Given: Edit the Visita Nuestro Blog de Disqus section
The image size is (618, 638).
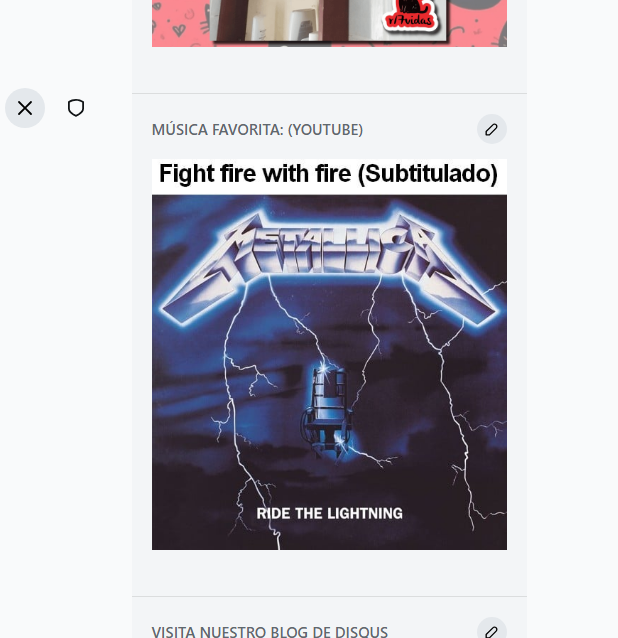Looking at the screenshot, I should [x=491, y=631].
